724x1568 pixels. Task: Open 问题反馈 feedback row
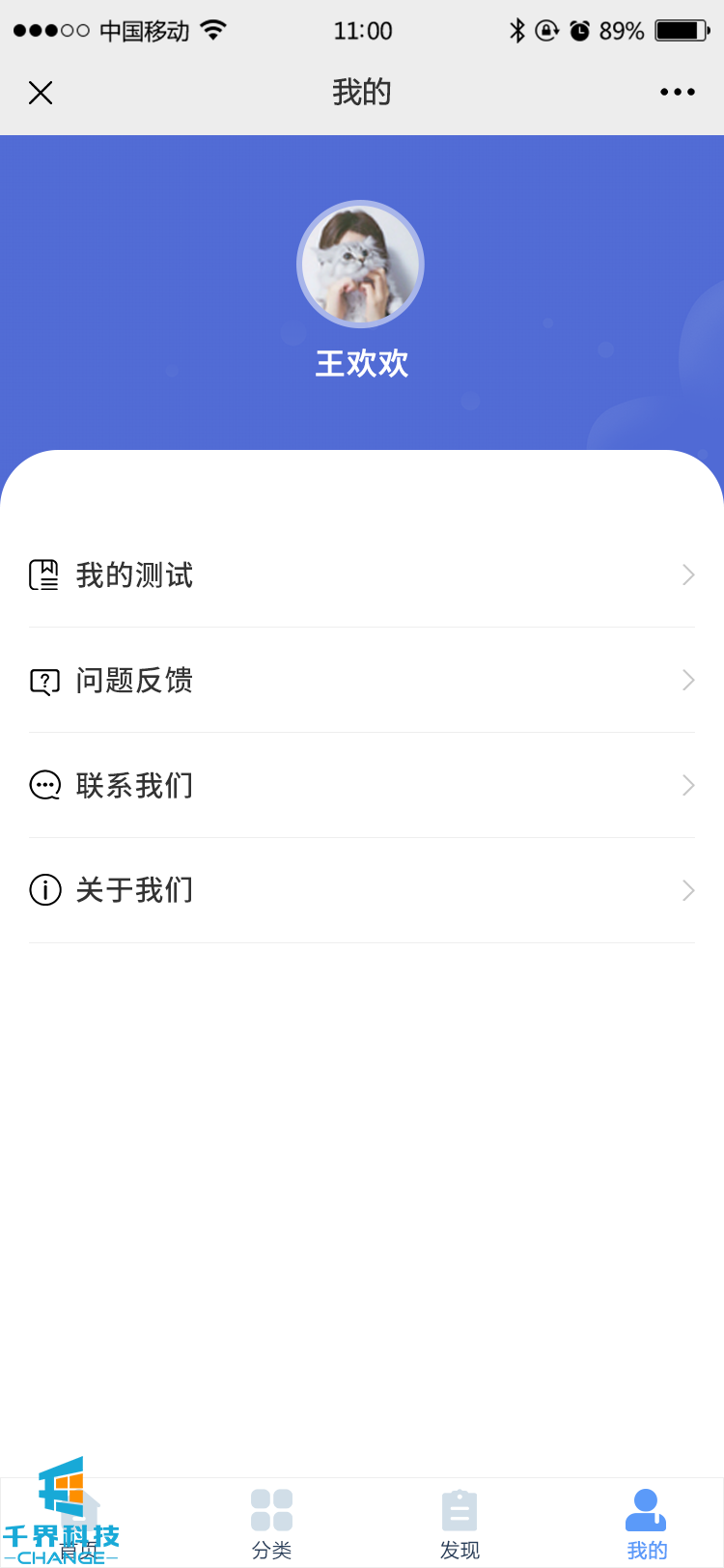(x=362, y=681)
